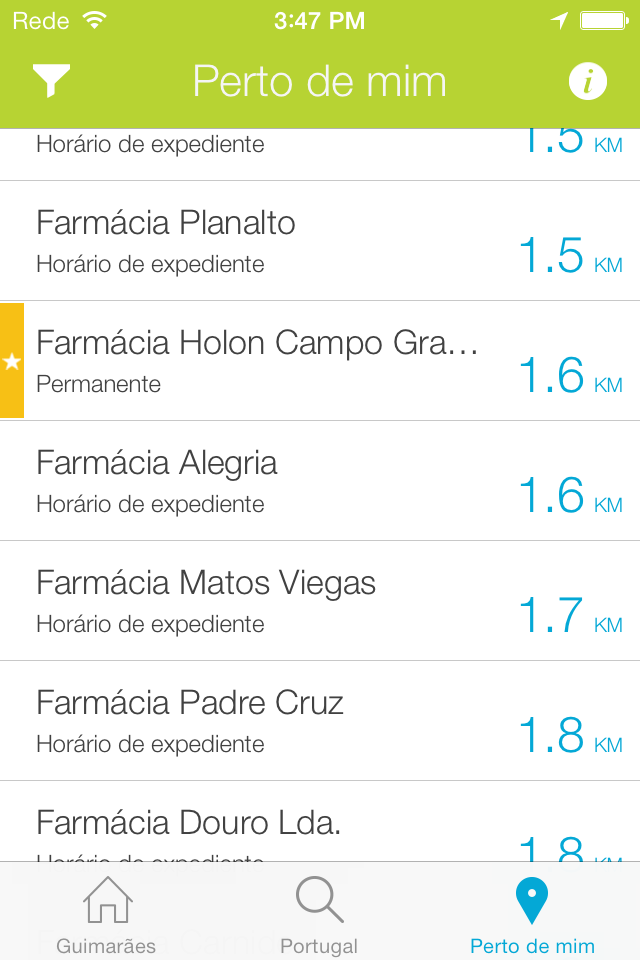Open Farmácia Planalto details

(320, 241)
